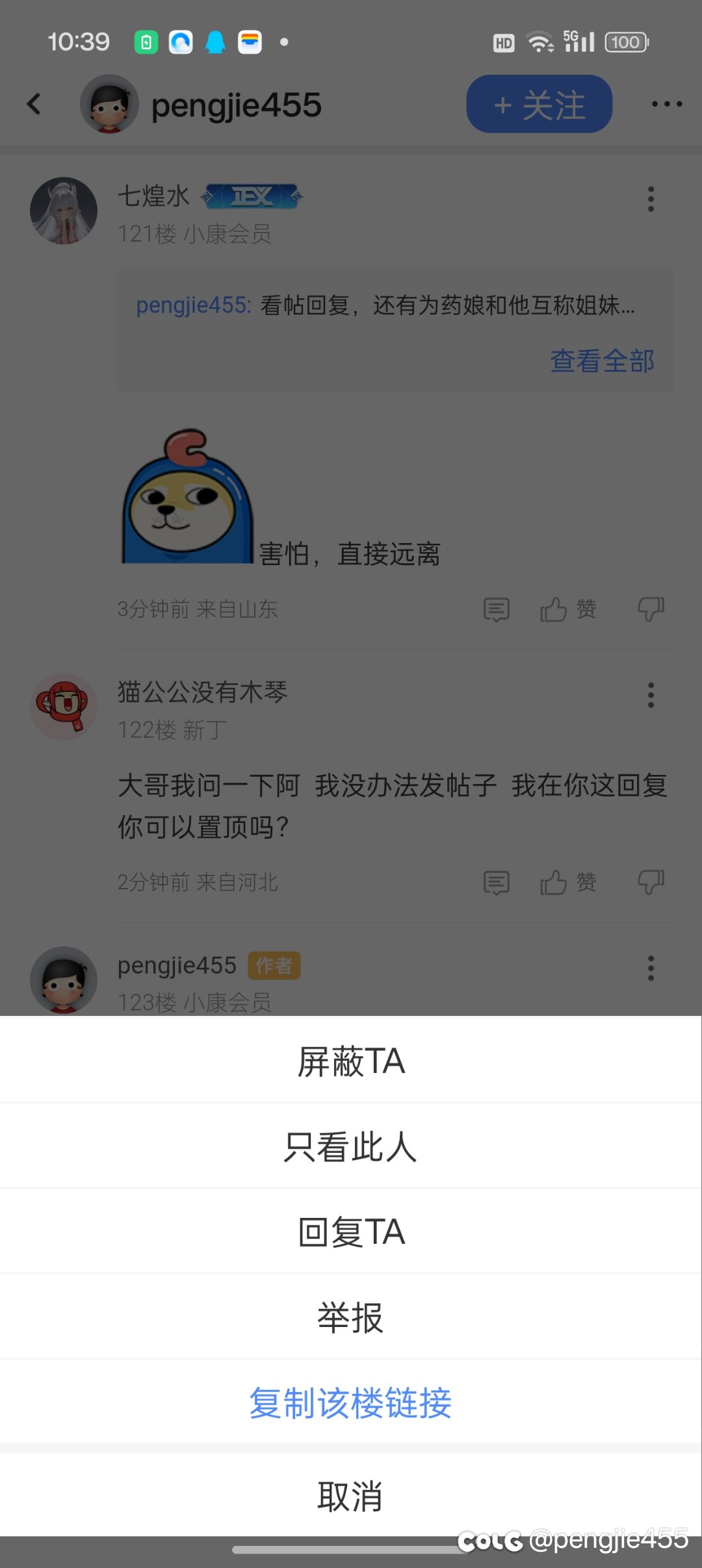Copy floor link with 复制该楼链接

[x=351, y=1402]
